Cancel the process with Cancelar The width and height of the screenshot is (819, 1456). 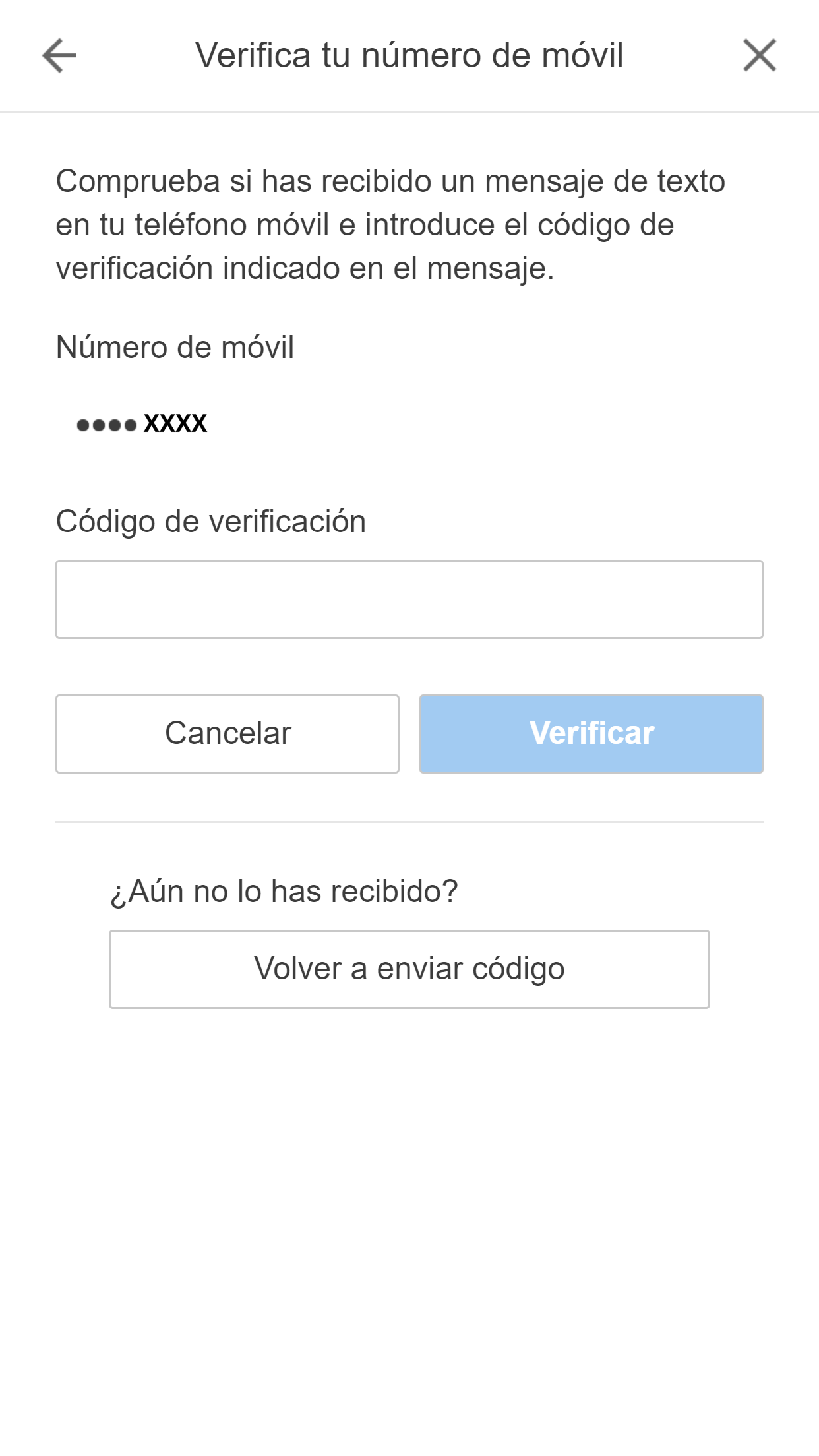pos(228,733)
